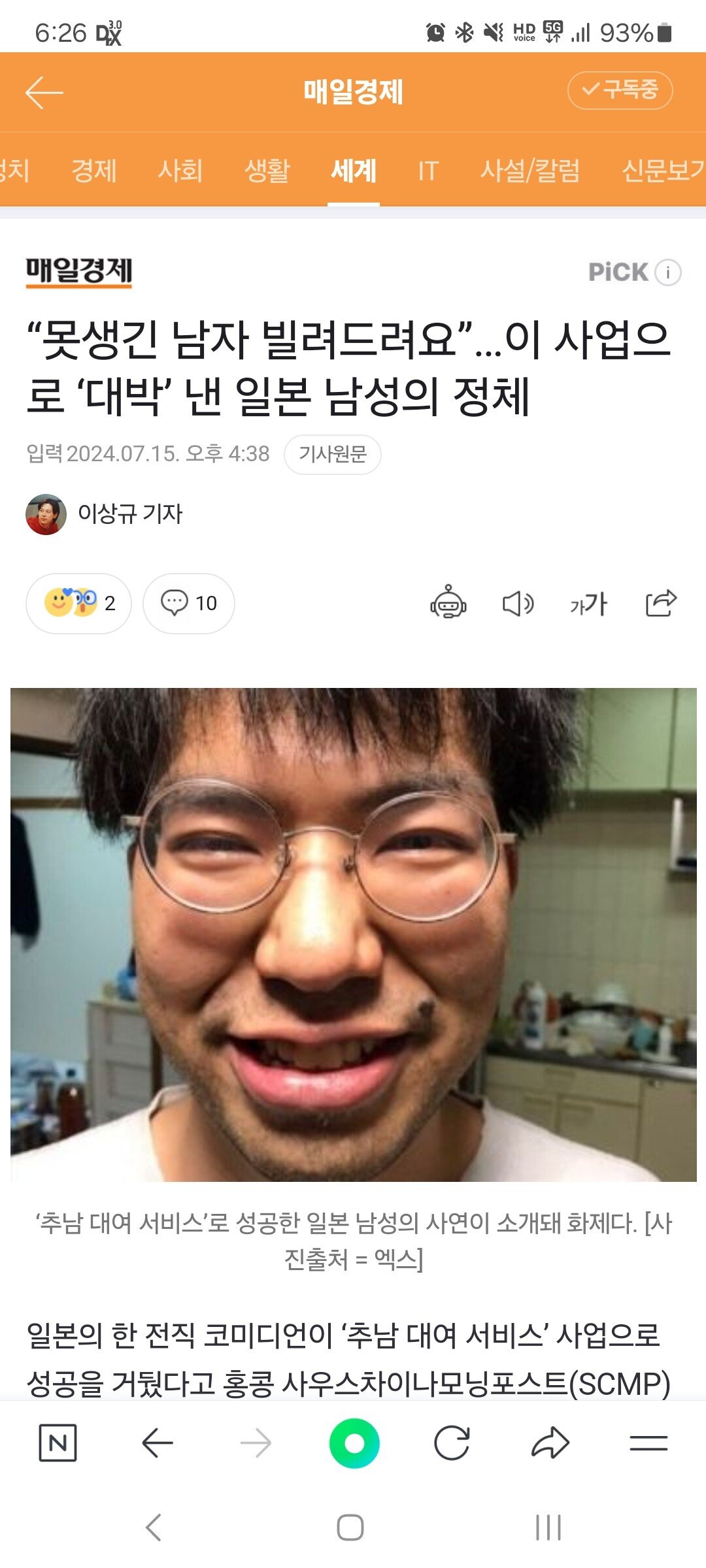Select the IT tab

(x=428, y=171)
